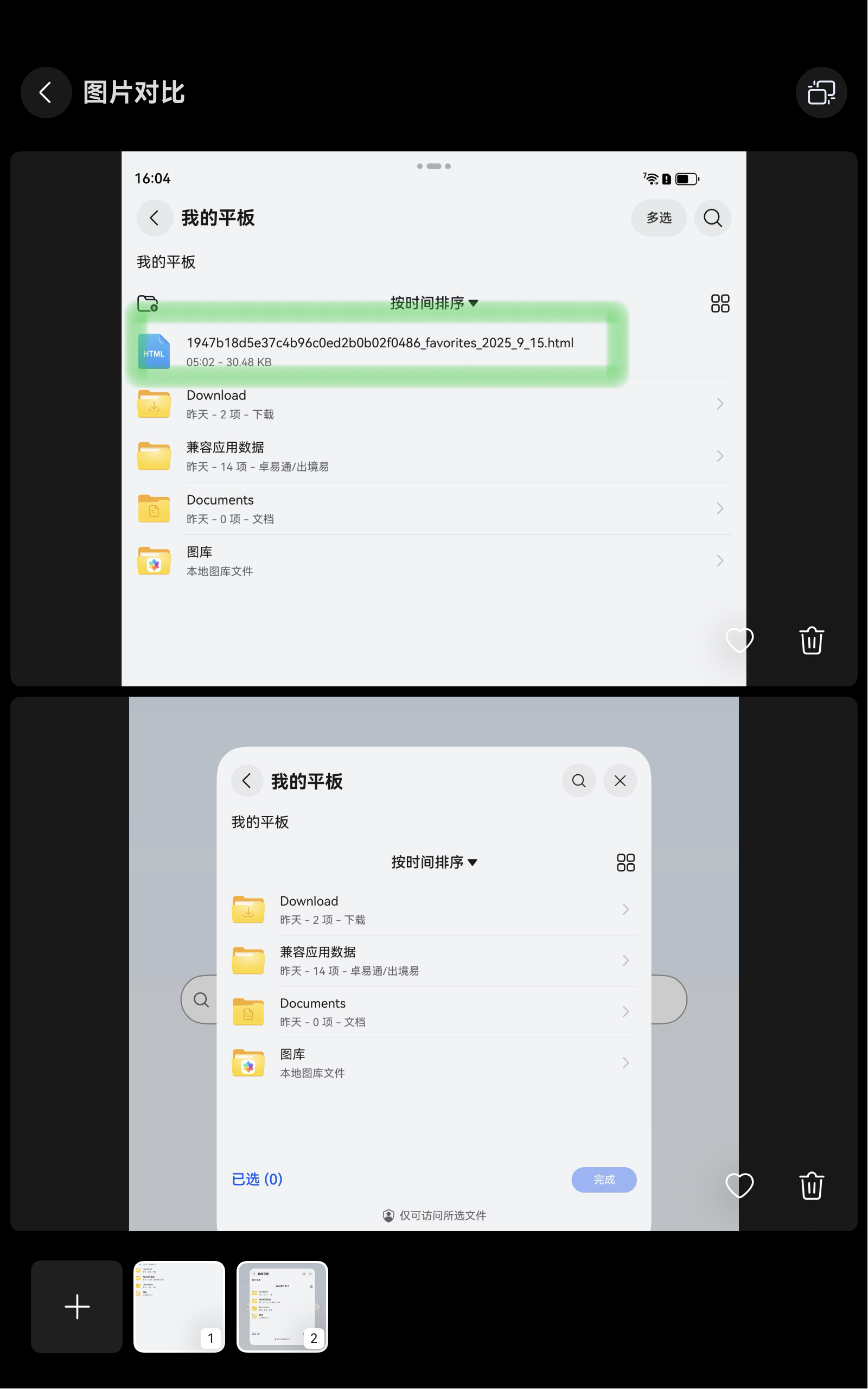Viewport: 868px width, 1389px height.
Task: Delete the screenshot showing the HTML file
Action: point(811,640)
